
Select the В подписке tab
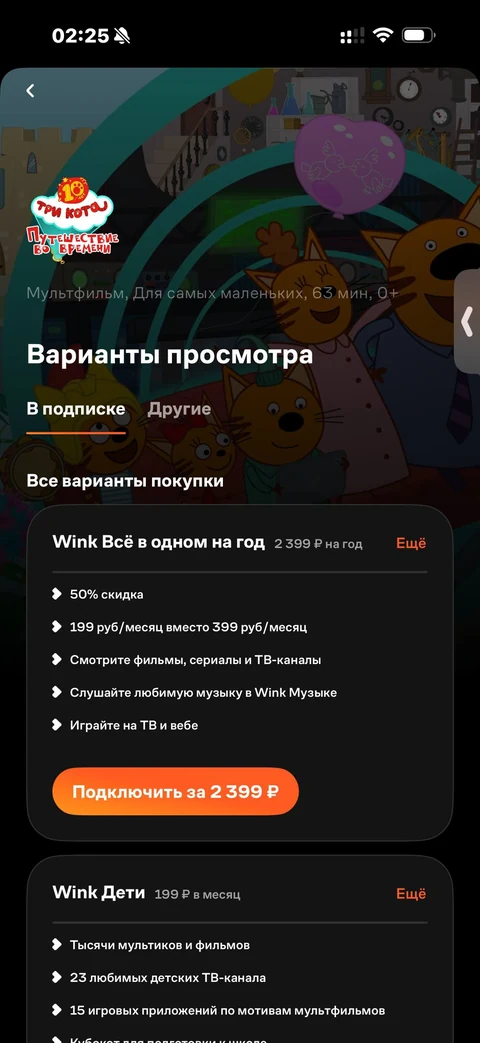pyautogui.click(x=76, y=409)
